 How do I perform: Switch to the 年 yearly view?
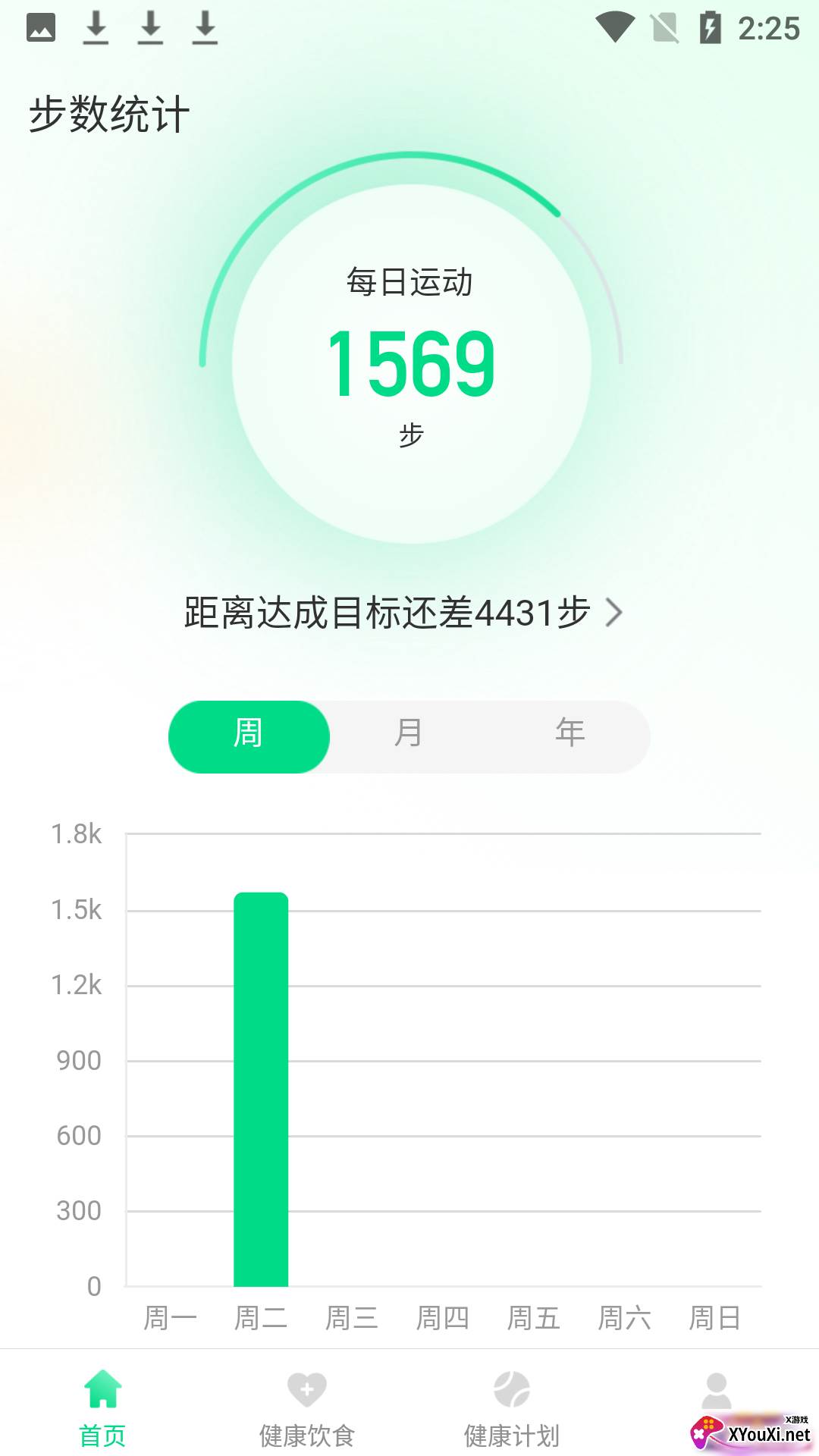tap(570, 733)
